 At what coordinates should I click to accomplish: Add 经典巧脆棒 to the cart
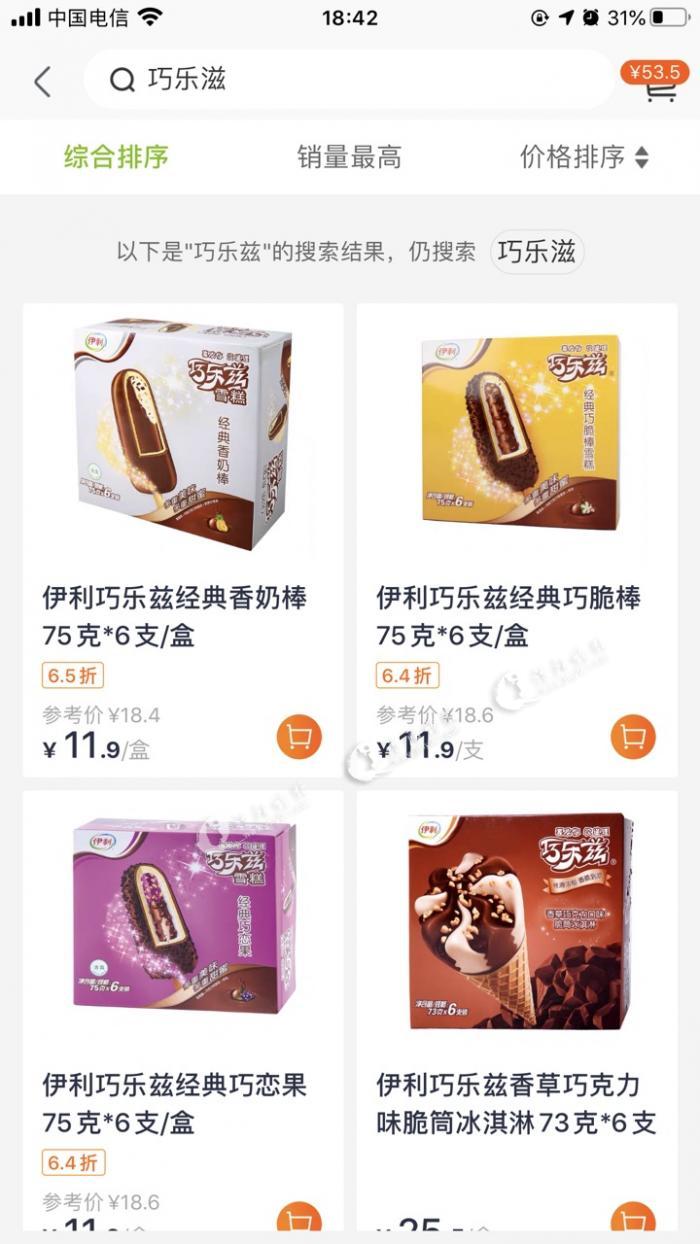pyautogui.click(x=633, y=738)
